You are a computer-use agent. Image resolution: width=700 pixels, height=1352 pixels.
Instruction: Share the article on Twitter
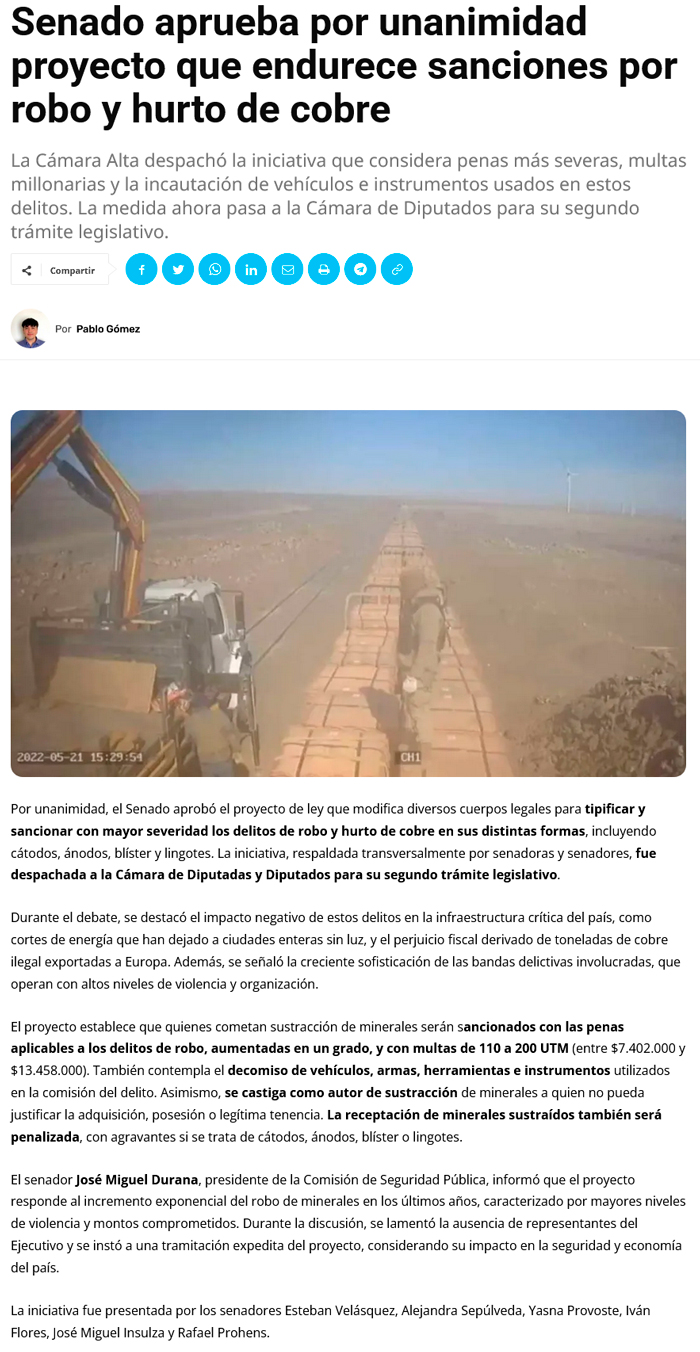click(x=178, y=270)
